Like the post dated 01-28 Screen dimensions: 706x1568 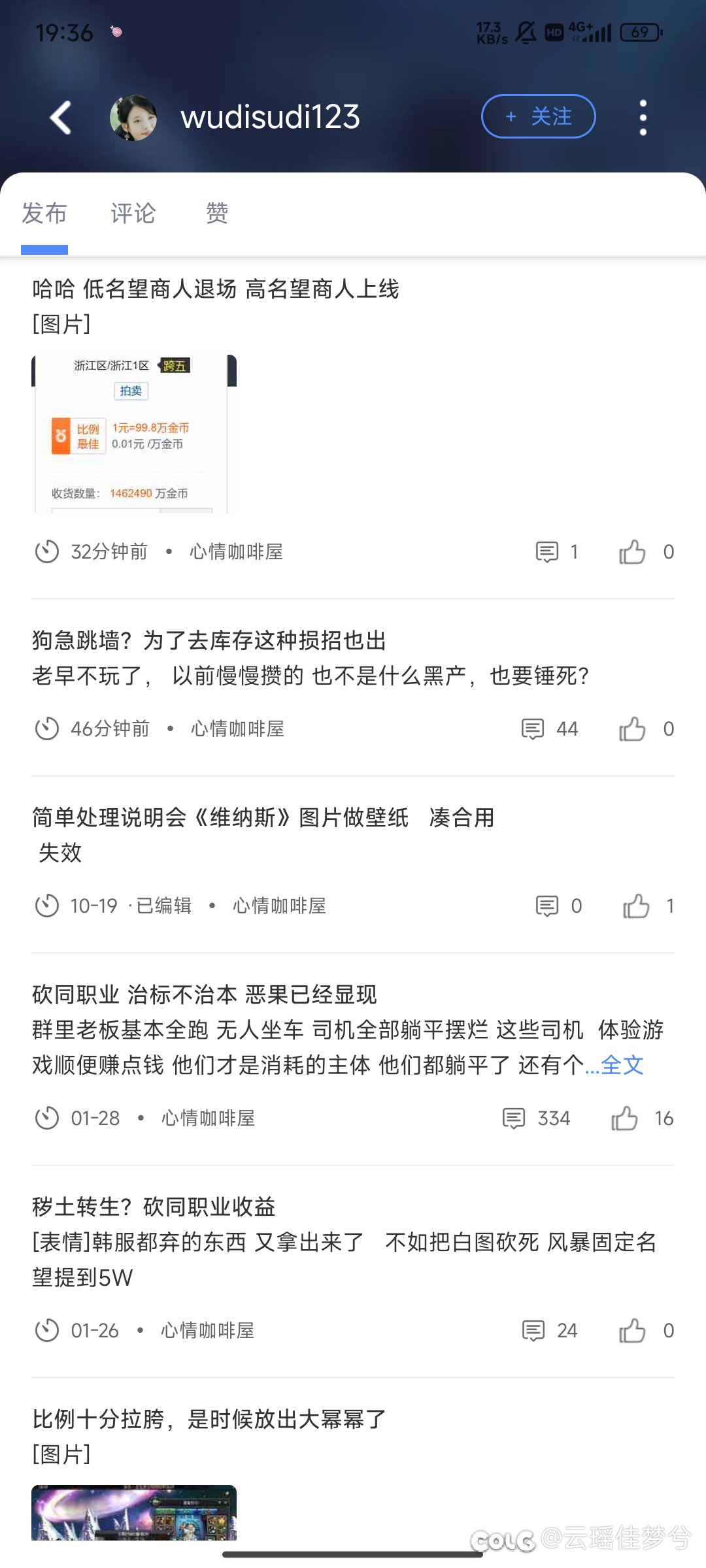click(x=624, y=1119)
